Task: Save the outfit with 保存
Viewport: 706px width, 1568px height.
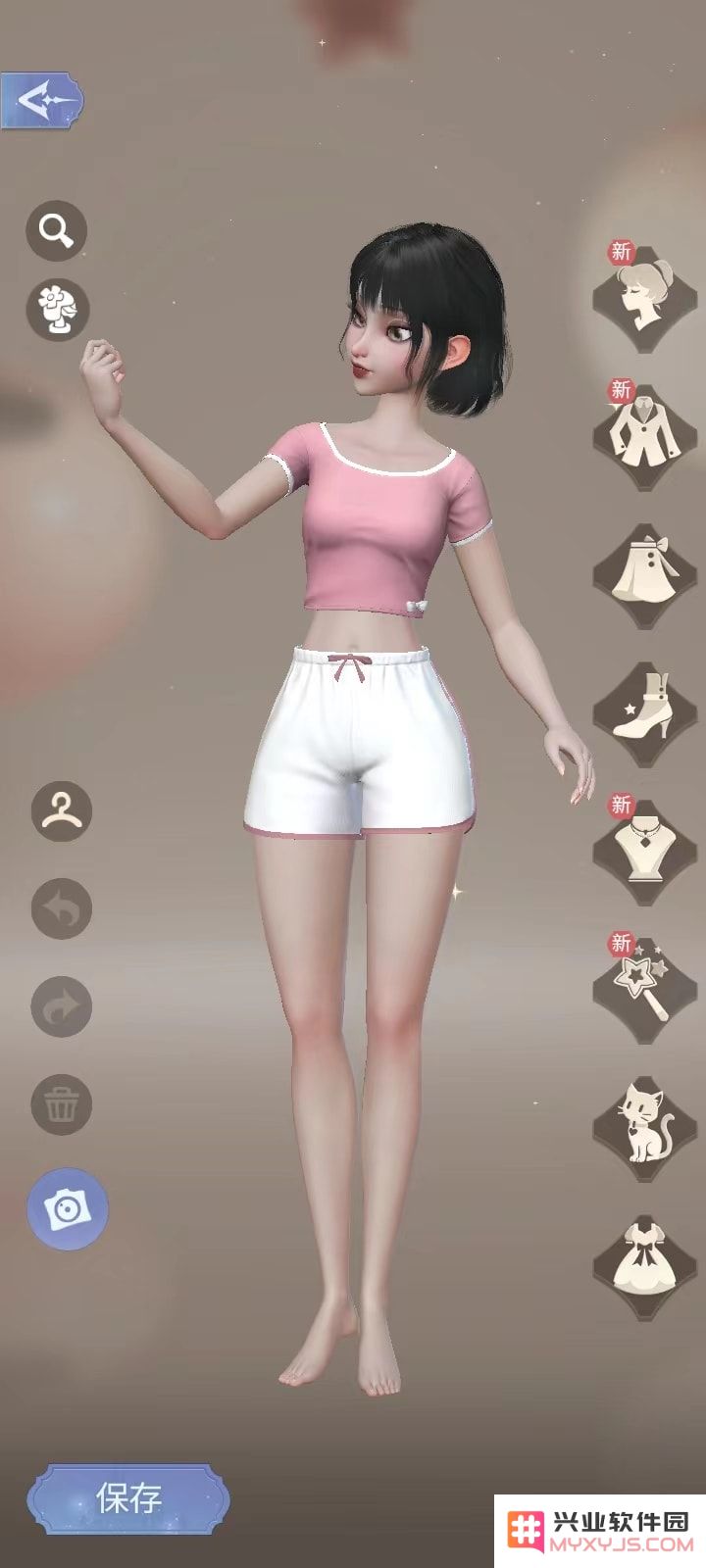Action: (x=128, y=1498)
